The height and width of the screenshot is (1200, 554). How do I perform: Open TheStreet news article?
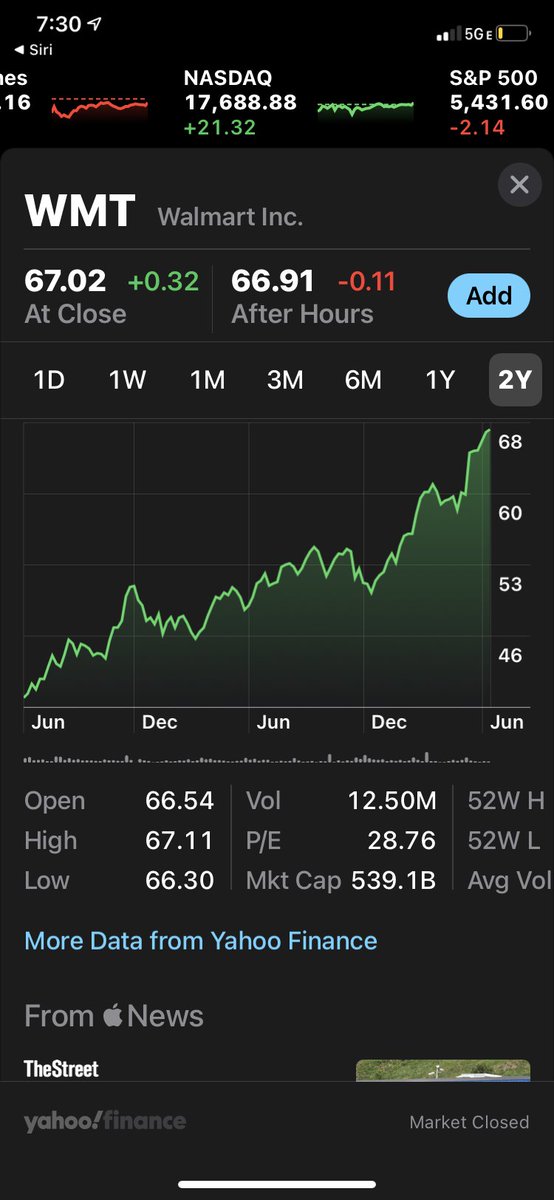click(276, 1069)
